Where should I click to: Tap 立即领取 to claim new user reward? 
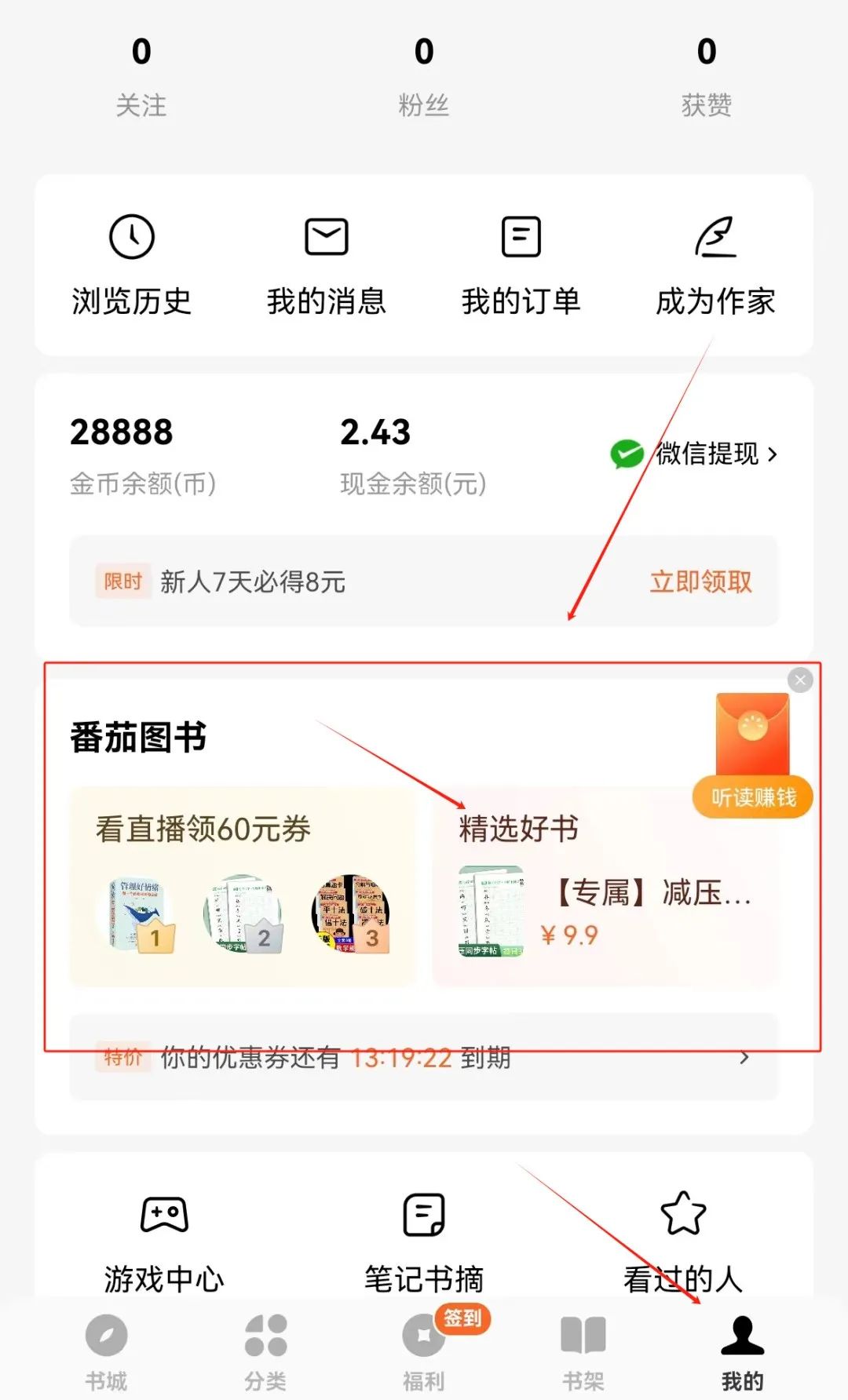click(x=700, y=582)
